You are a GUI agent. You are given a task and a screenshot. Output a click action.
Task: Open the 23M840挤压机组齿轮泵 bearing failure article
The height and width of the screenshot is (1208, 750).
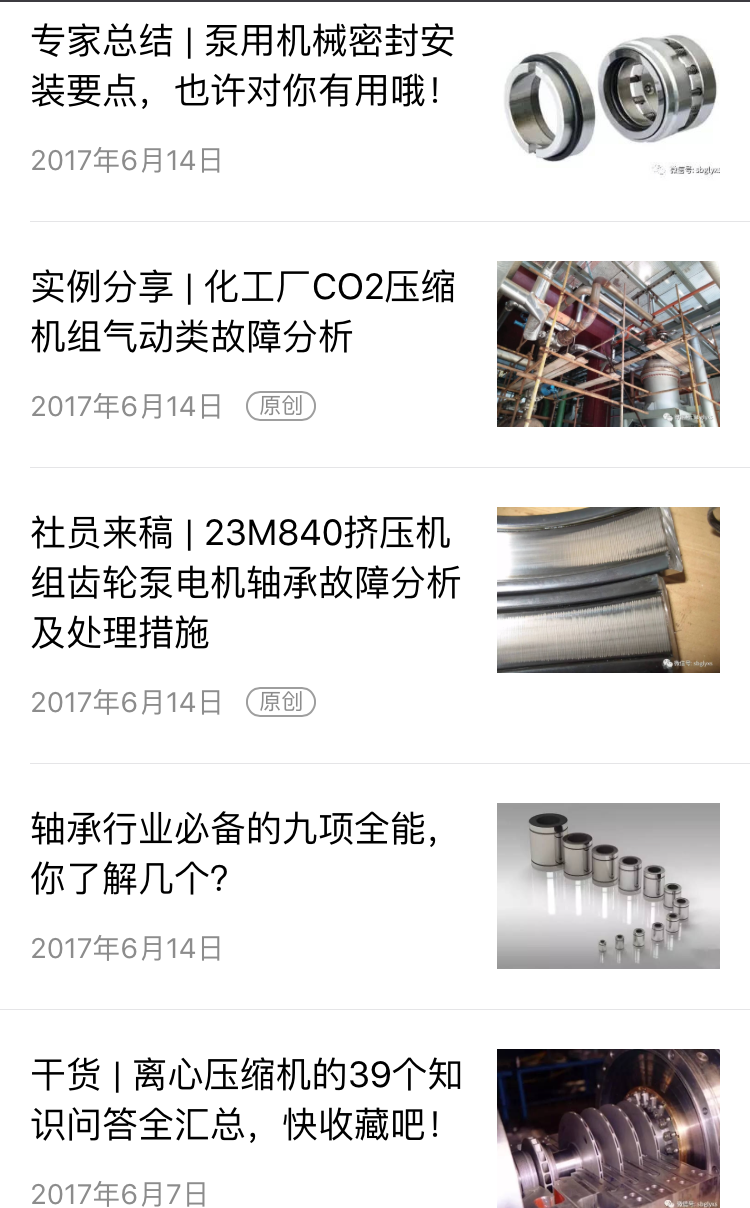(245, 583)
